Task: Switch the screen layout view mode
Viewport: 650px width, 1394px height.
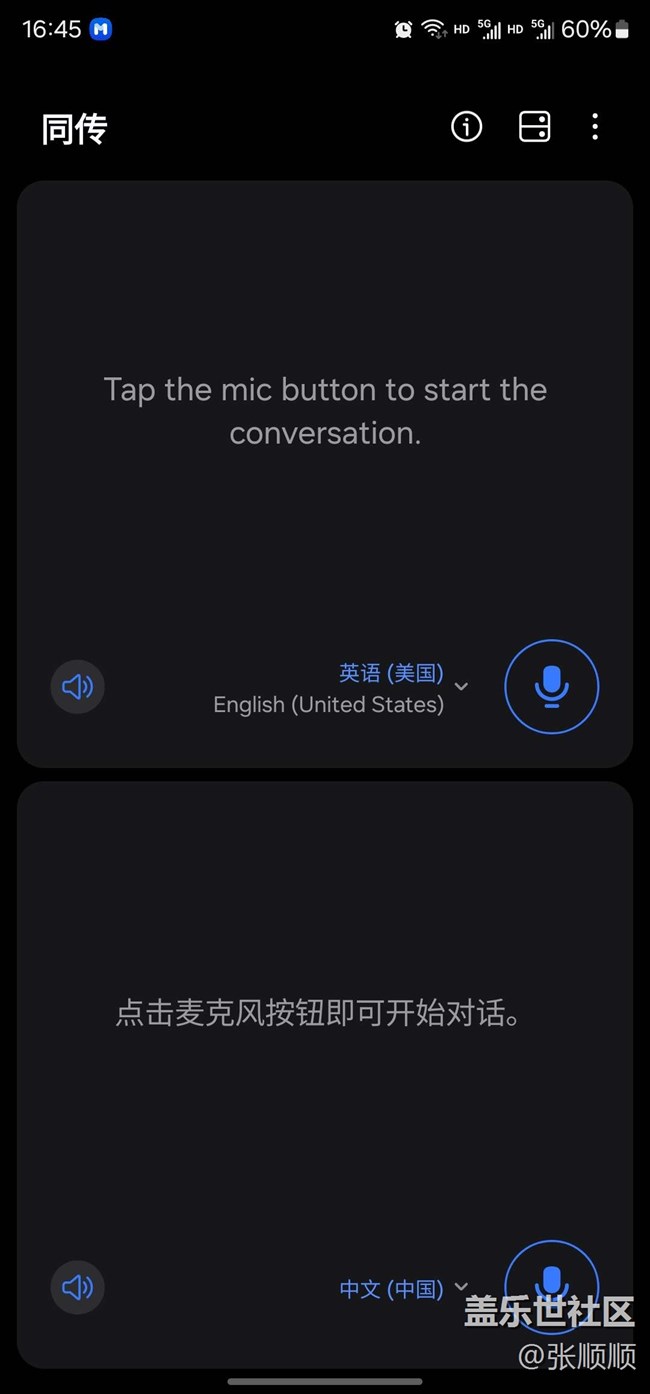Action: [x=534, y=127]
